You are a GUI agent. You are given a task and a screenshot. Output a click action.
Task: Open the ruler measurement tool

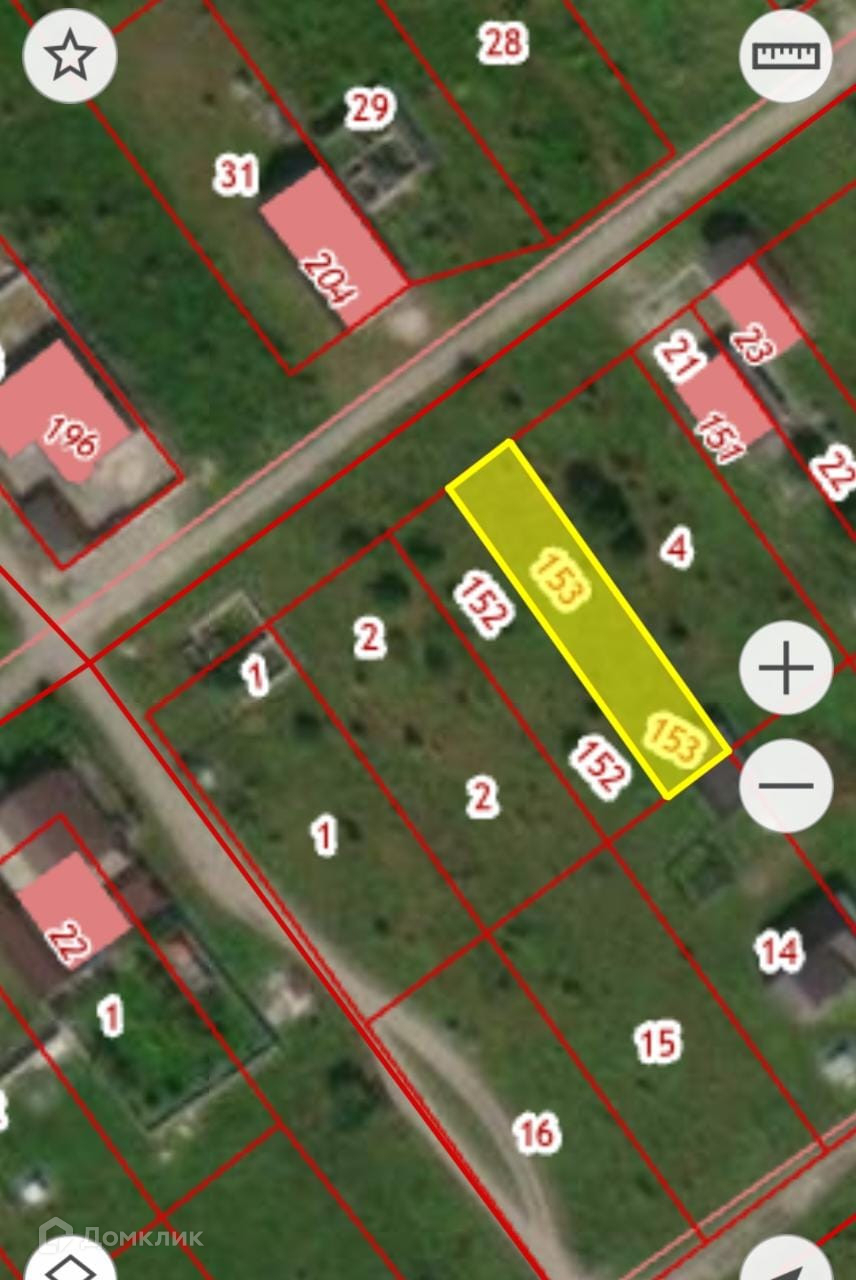786,55
